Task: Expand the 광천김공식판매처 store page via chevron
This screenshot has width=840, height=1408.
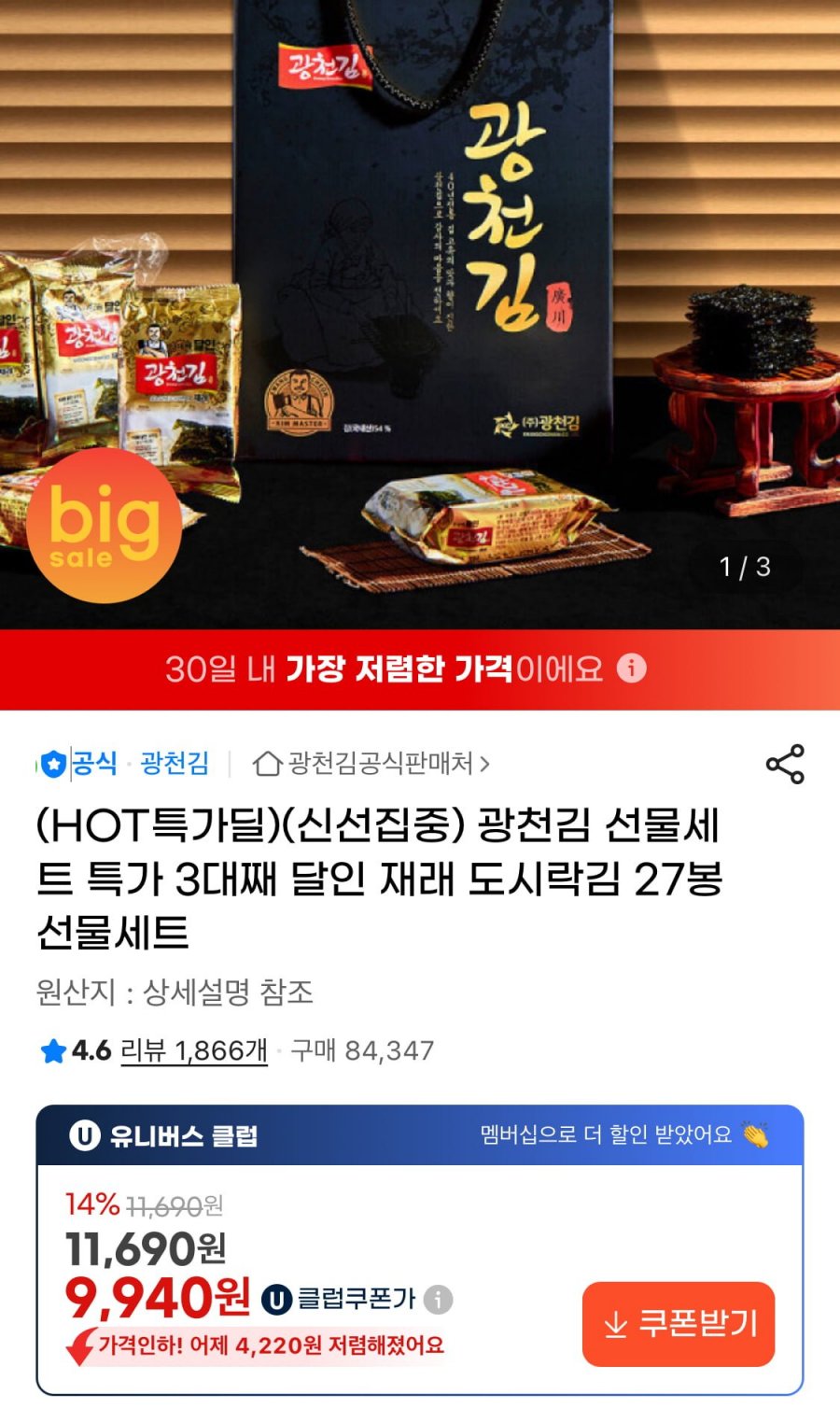Action: [487, 765]
